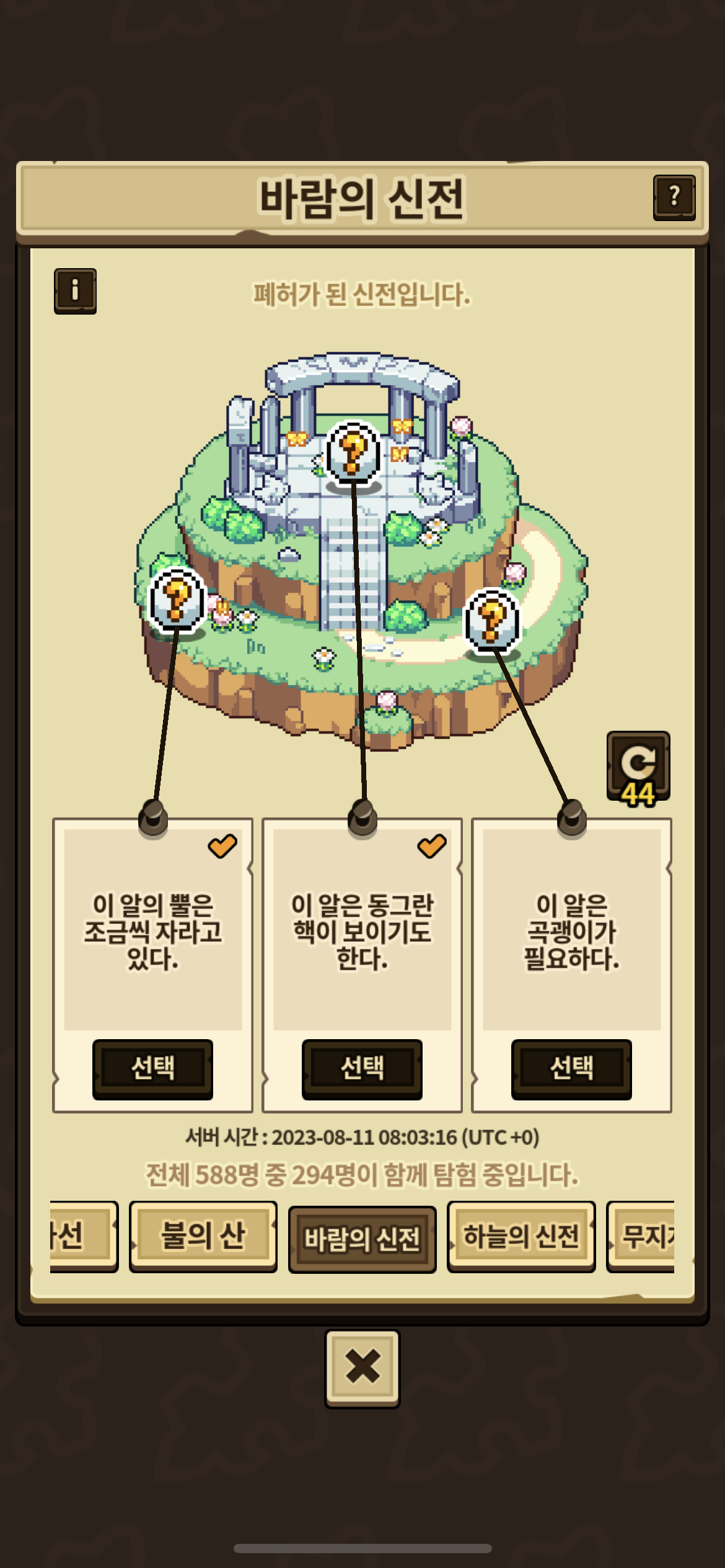Select the card '이 알의 뿔은 조금씩 자라고 있다'

point(152,1069)
